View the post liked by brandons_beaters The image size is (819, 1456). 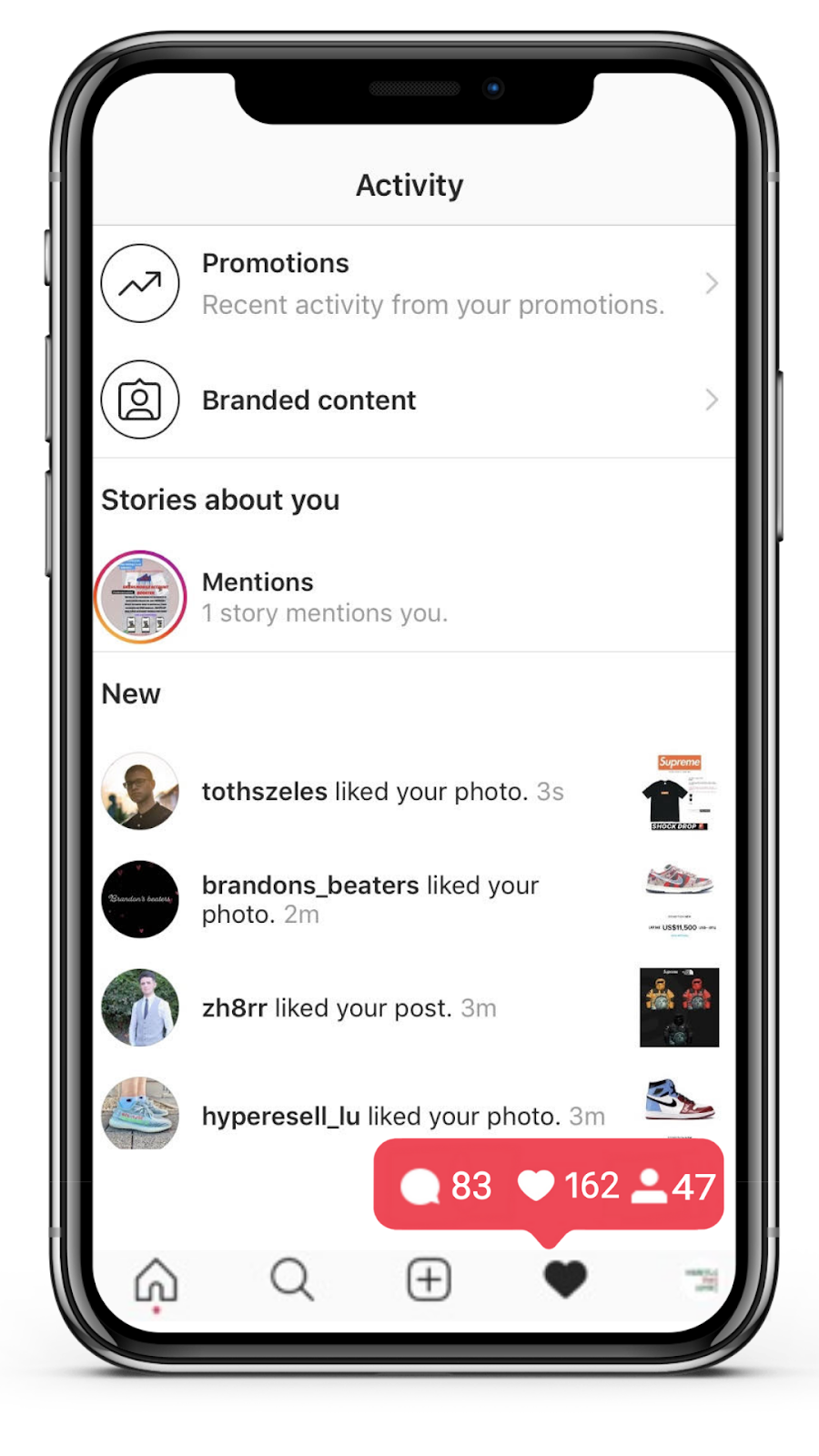tap(679, 899)
